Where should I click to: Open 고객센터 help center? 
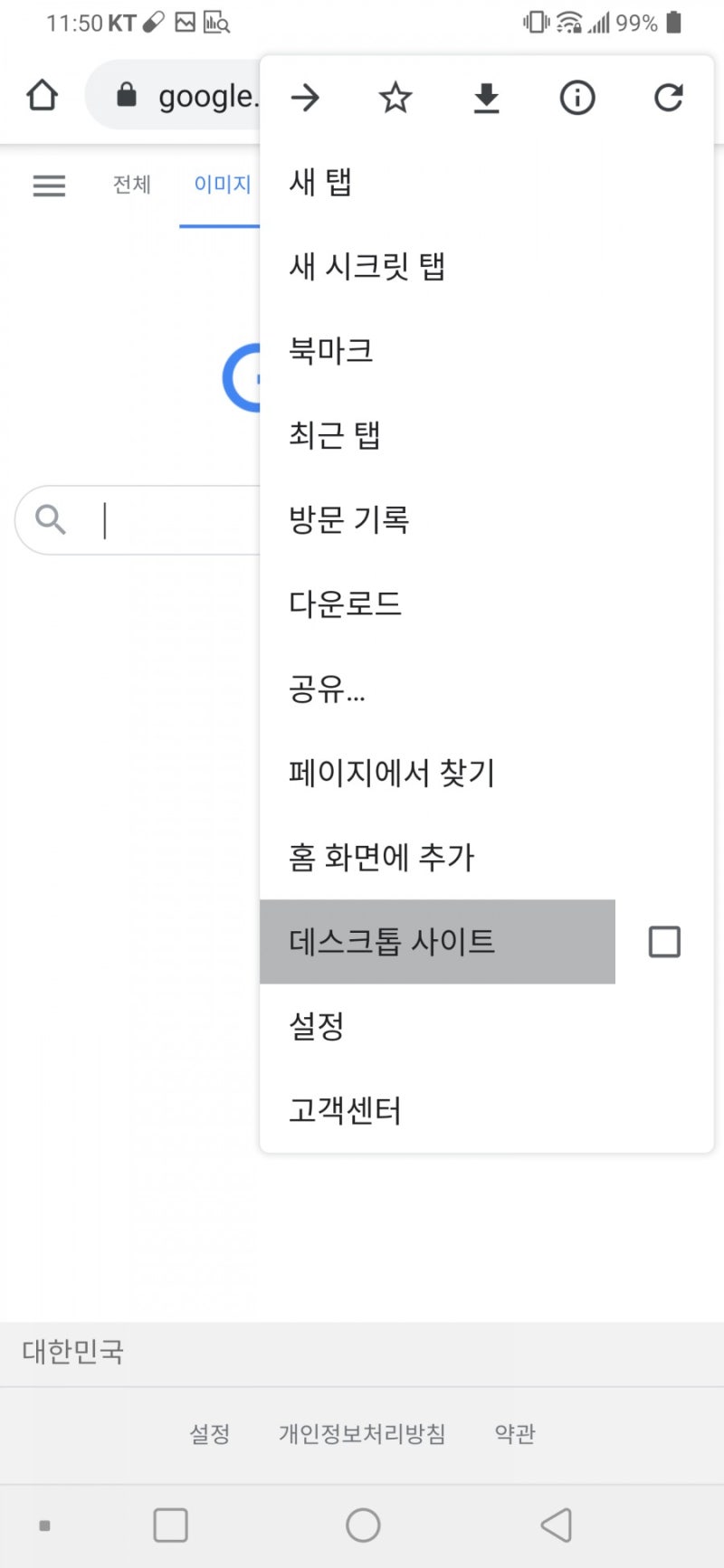487,1110
